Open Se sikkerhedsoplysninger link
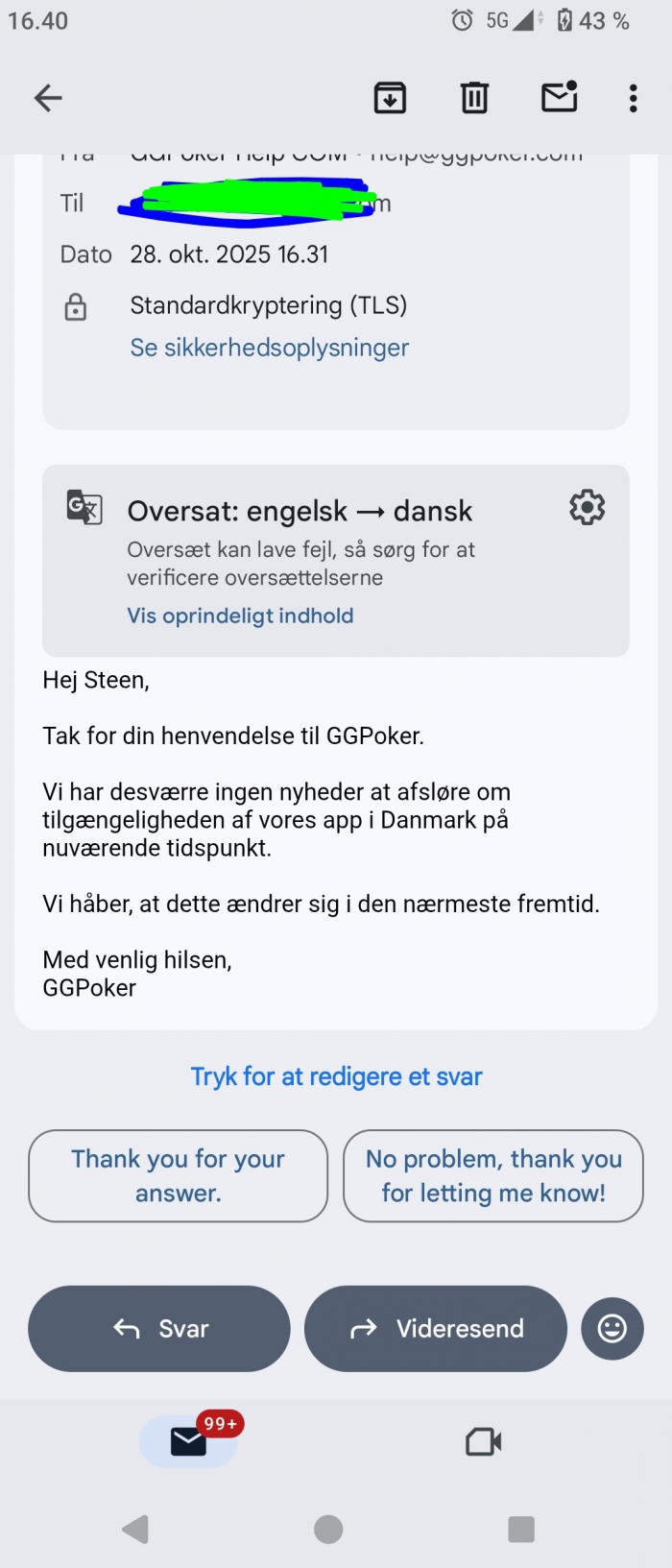Image resolution: width=672 pixels, height=1568 pixels. [x=270, y=348]
